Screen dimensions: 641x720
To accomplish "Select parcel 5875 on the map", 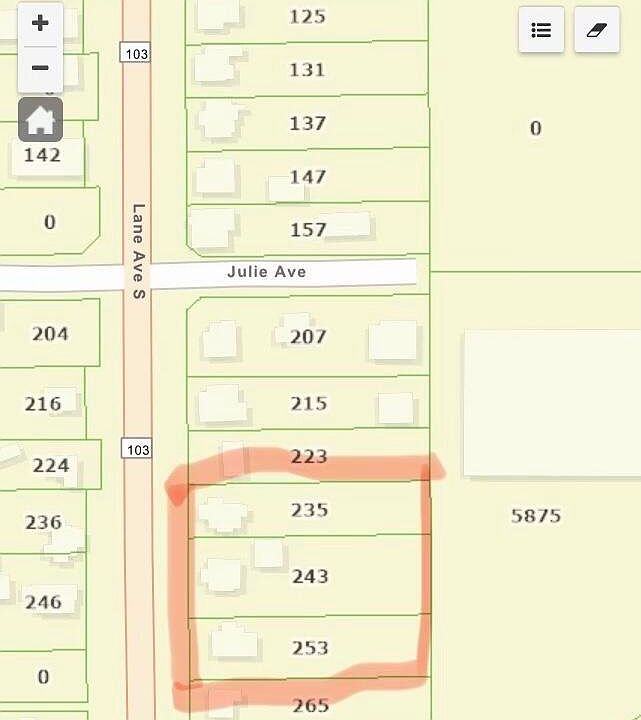I will coord(536,516).
